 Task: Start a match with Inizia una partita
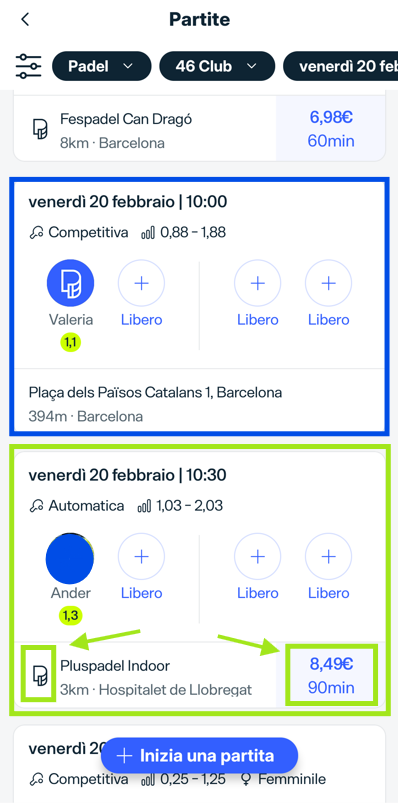[199, 755]
